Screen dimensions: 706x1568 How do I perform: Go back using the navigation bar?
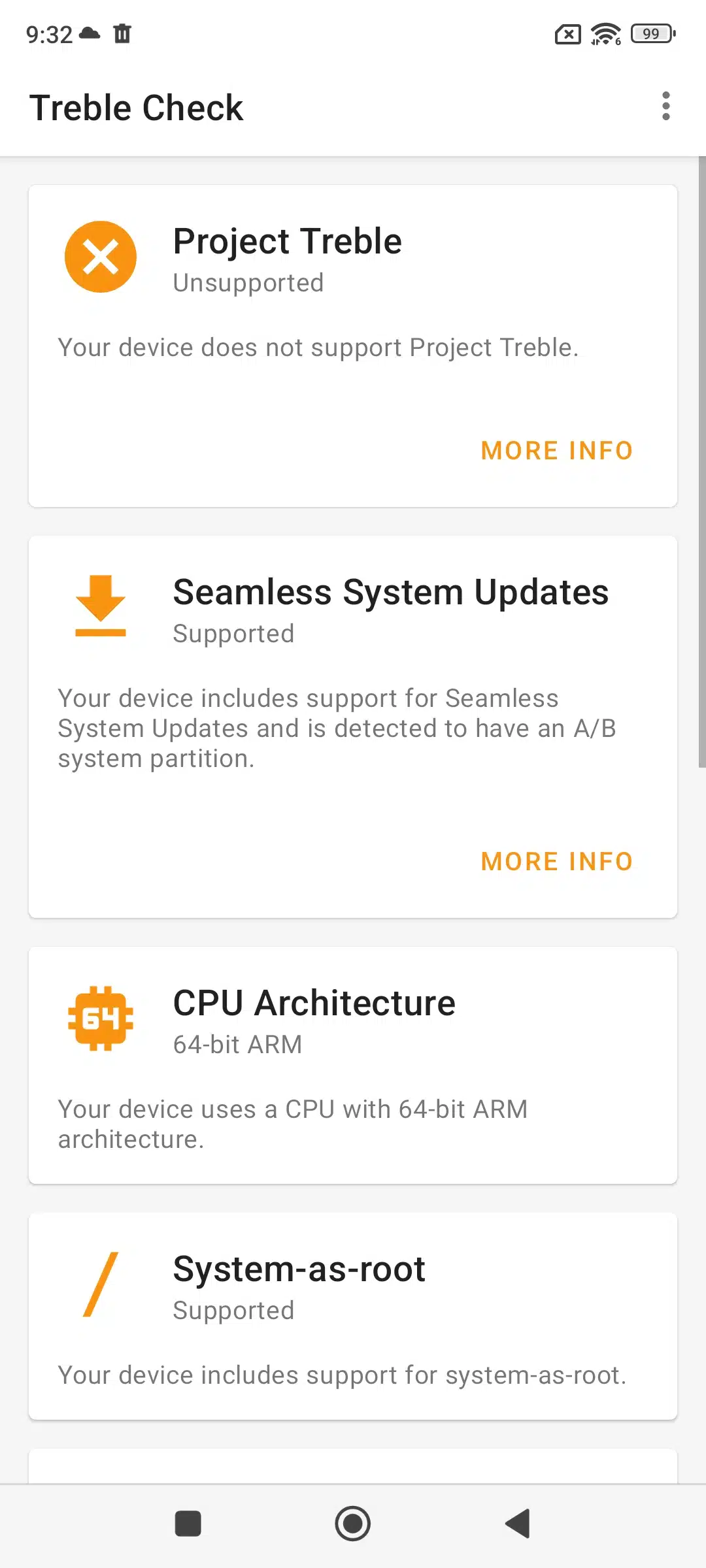click(518, 1524)
